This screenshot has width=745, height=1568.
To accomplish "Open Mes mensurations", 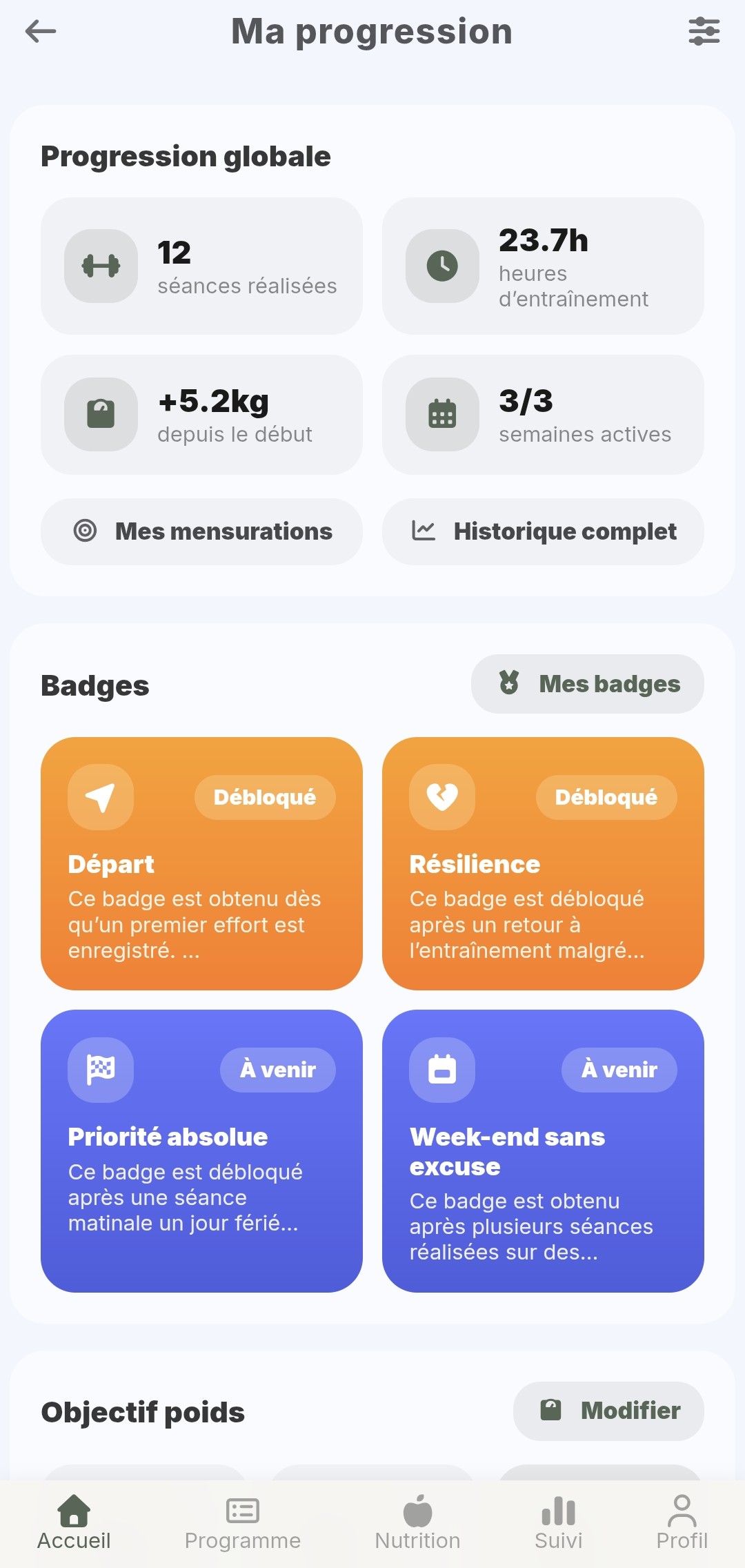I will tap(201, 531).
